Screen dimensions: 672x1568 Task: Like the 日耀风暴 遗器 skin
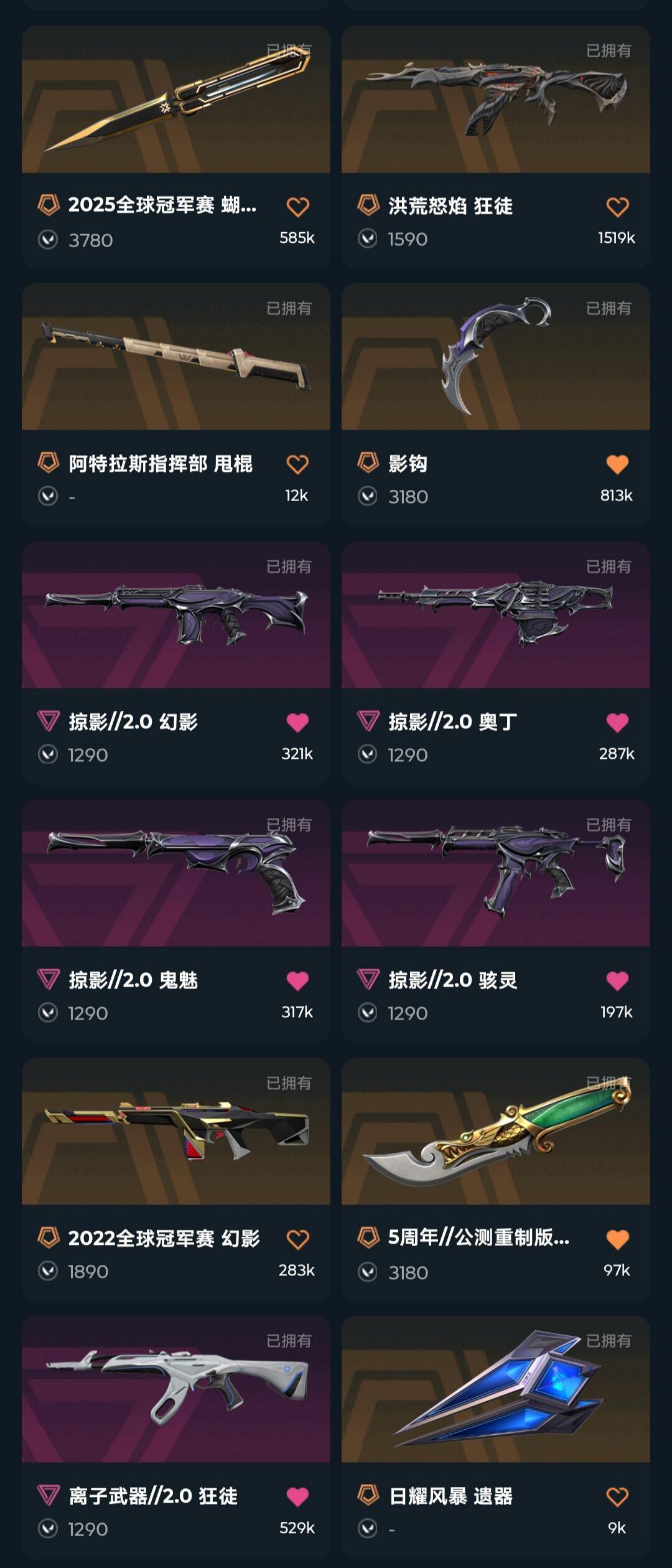click(617, 1497)
